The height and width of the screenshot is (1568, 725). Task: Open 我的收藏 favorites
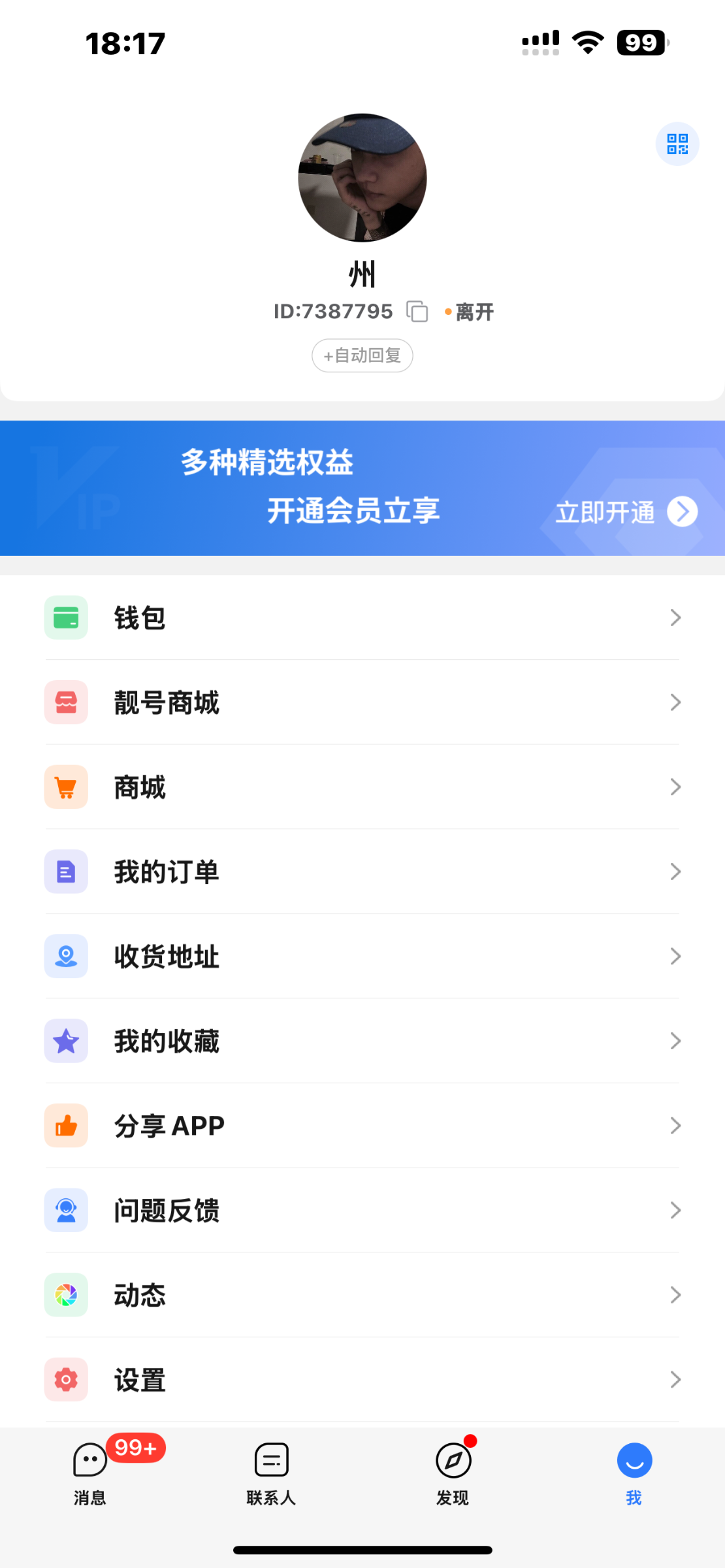coord(362,1041)
